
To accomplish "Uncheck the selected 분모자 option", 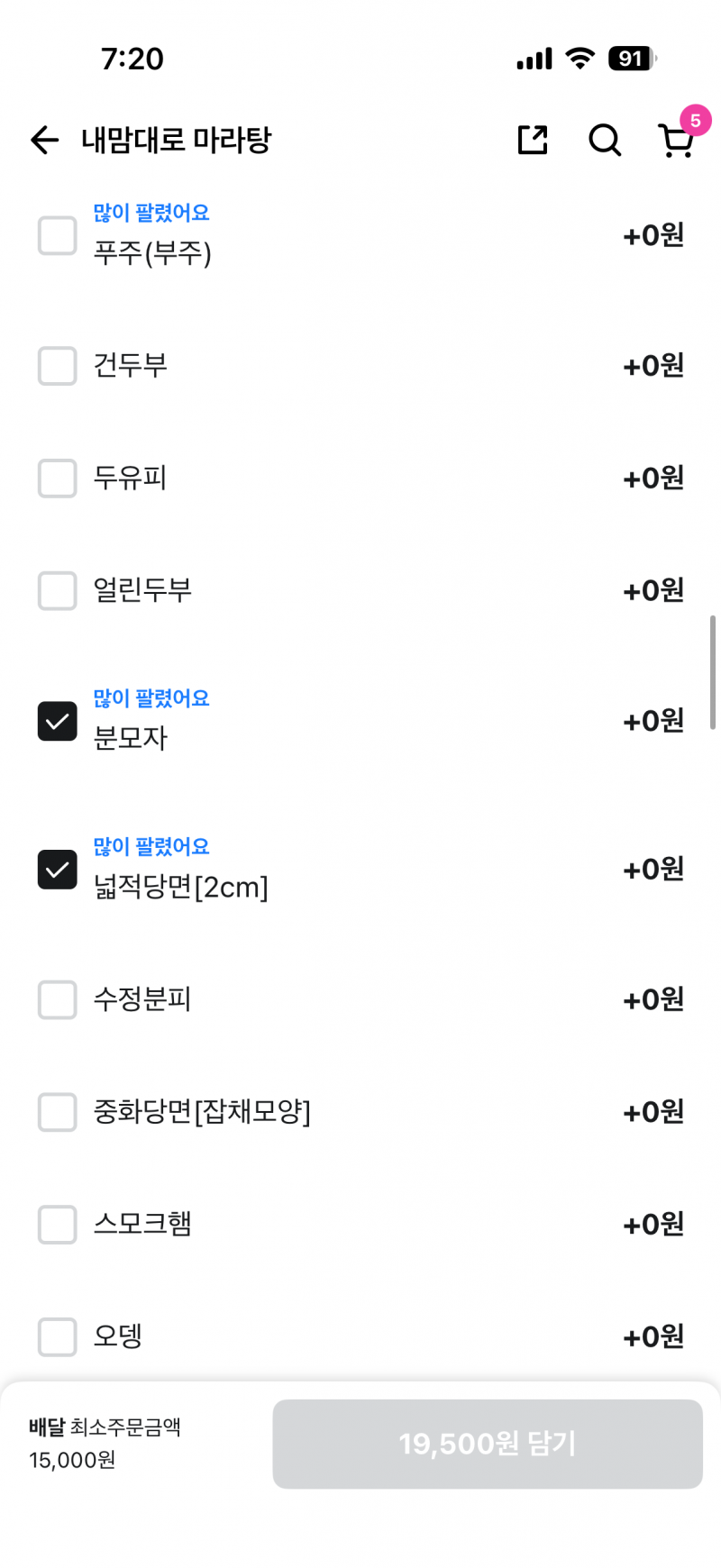I will 57,720.
